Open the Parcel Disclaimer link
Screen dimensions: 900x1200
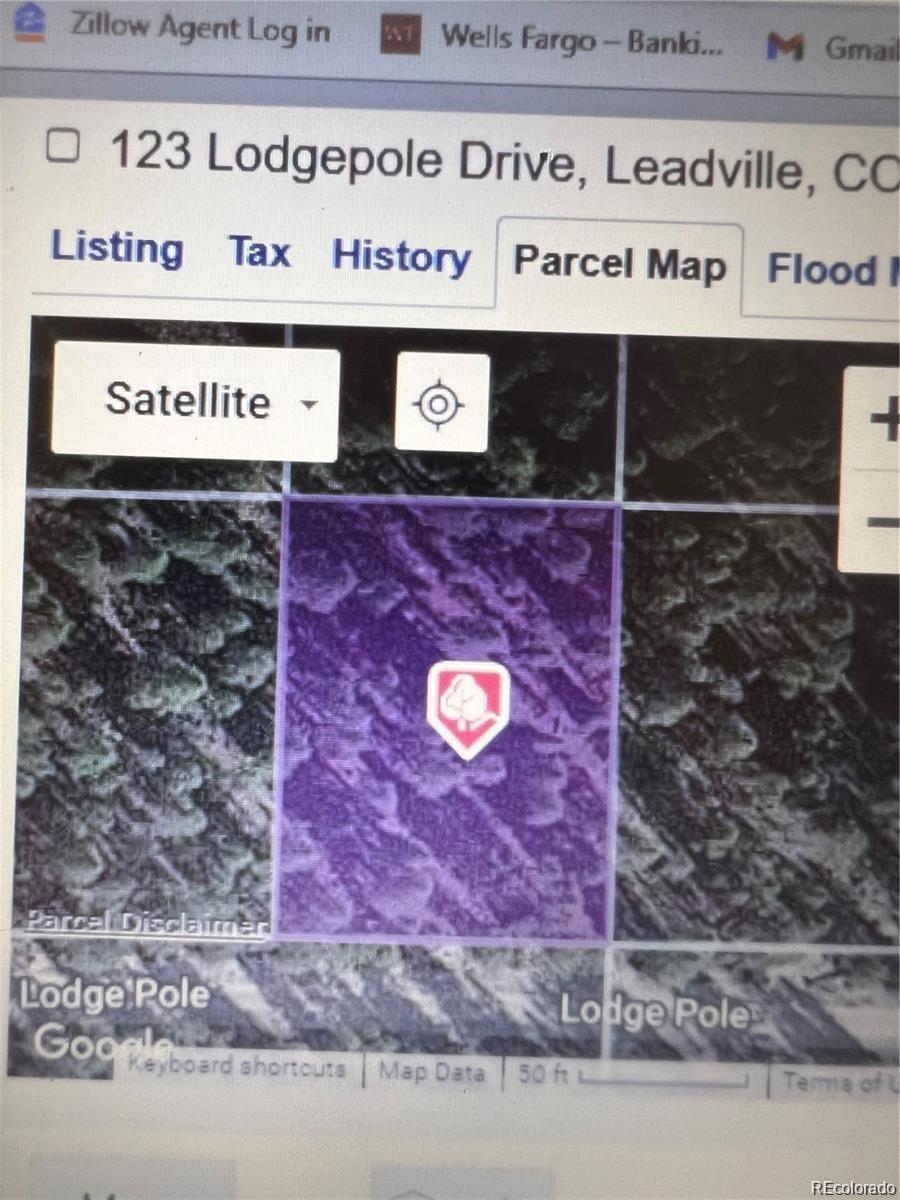pos(145,922)
